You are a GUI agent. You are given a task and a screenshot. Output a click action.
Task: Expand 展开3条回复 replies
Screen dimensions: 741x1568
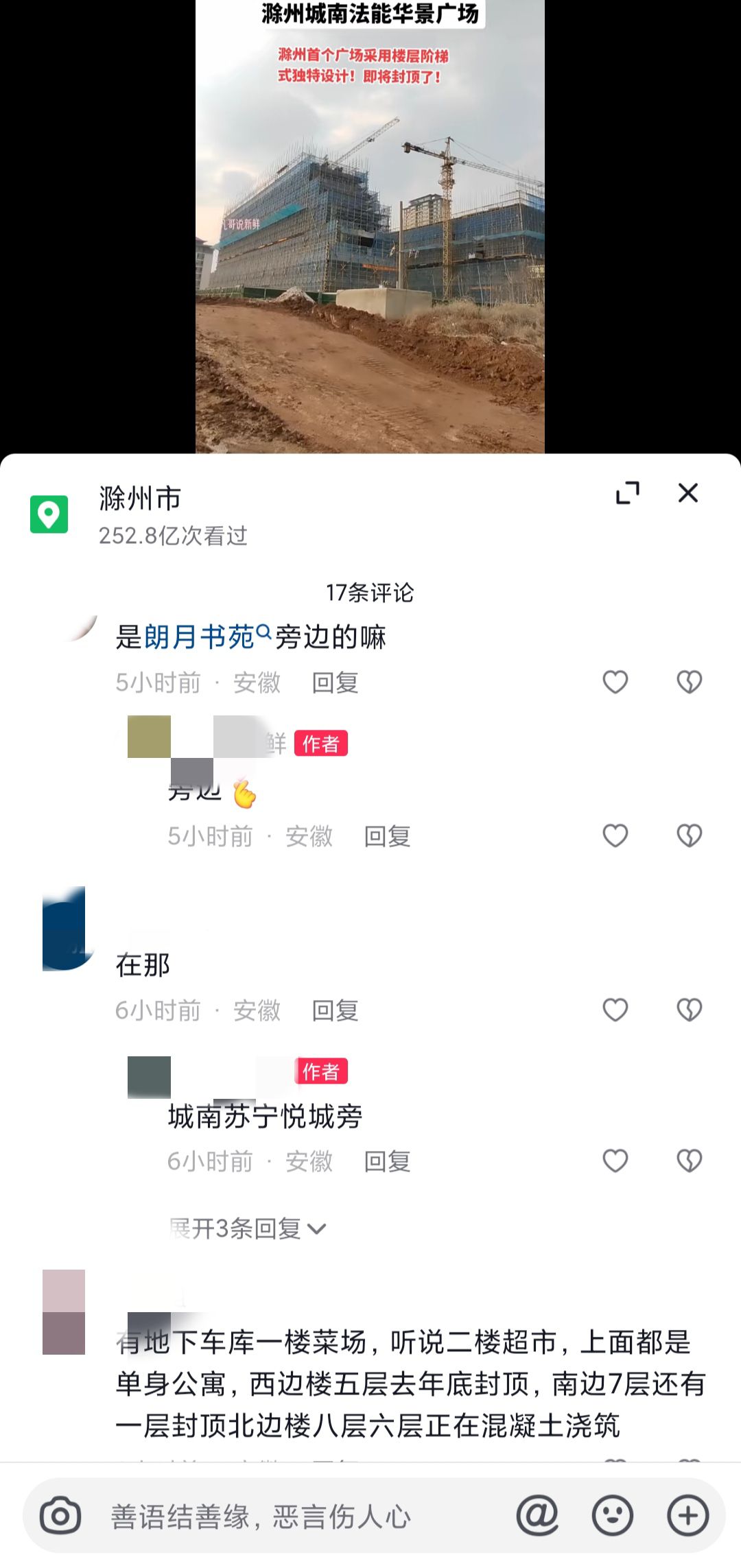pos(247,1228)
